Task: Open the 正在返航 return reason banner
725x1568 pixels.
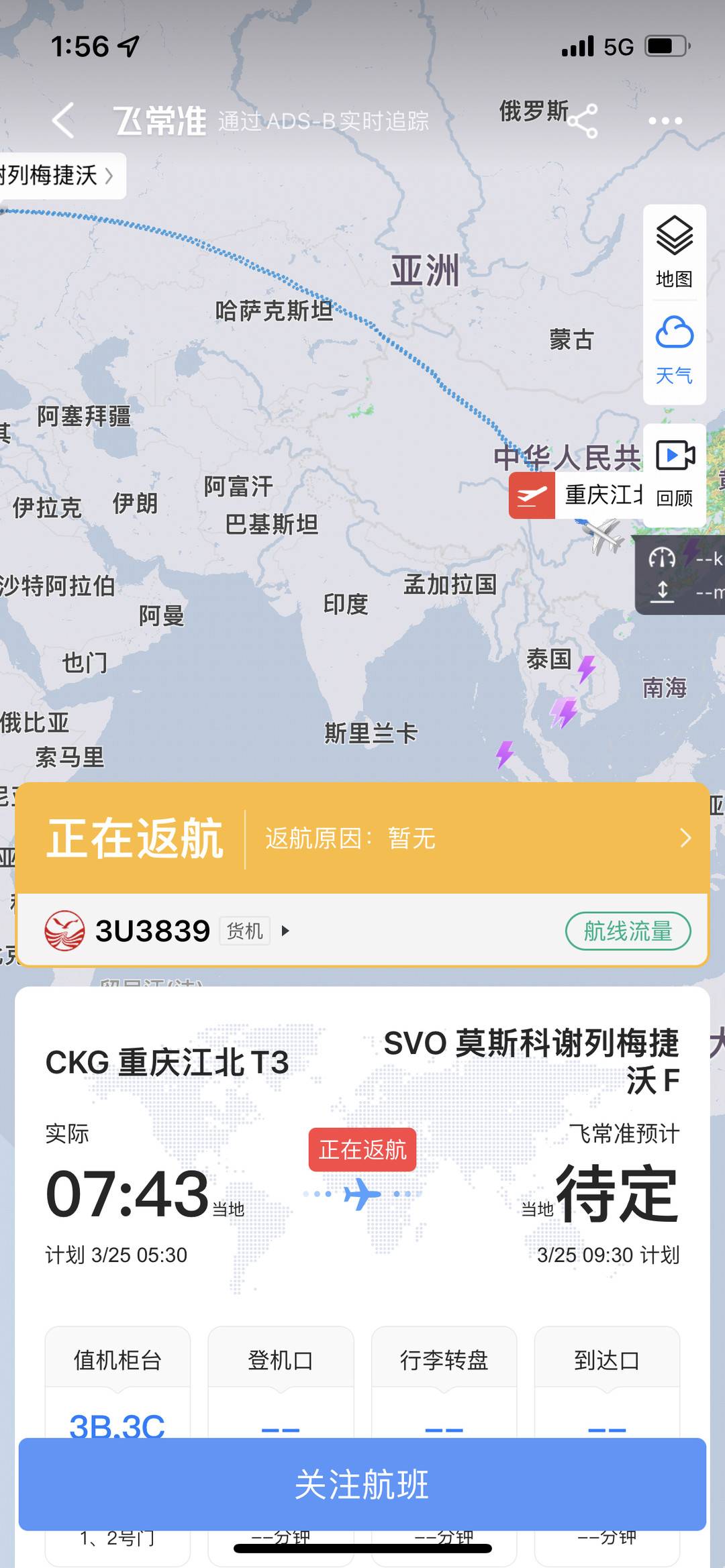Action: (x=362, y=837)
